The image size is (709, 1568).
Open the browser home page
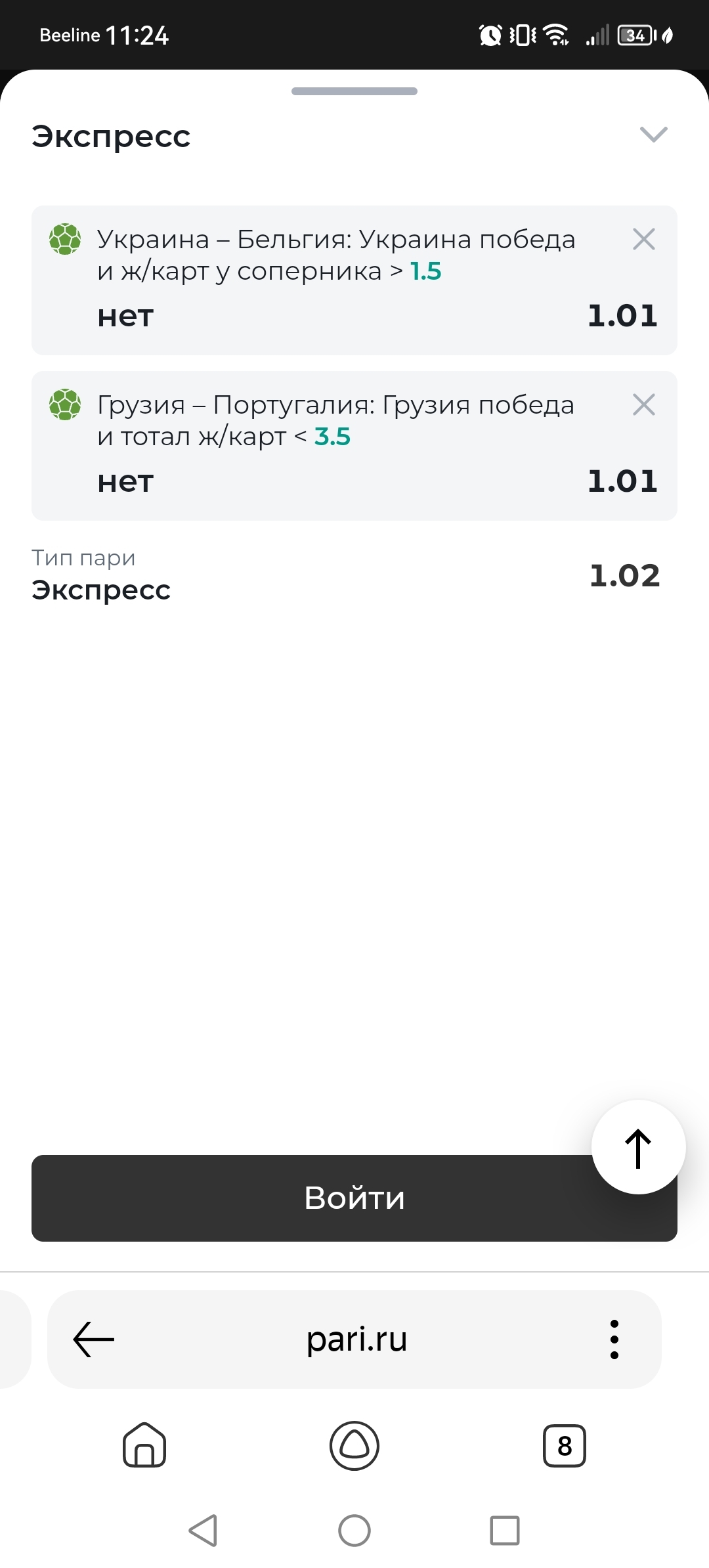click(144, 1445)
